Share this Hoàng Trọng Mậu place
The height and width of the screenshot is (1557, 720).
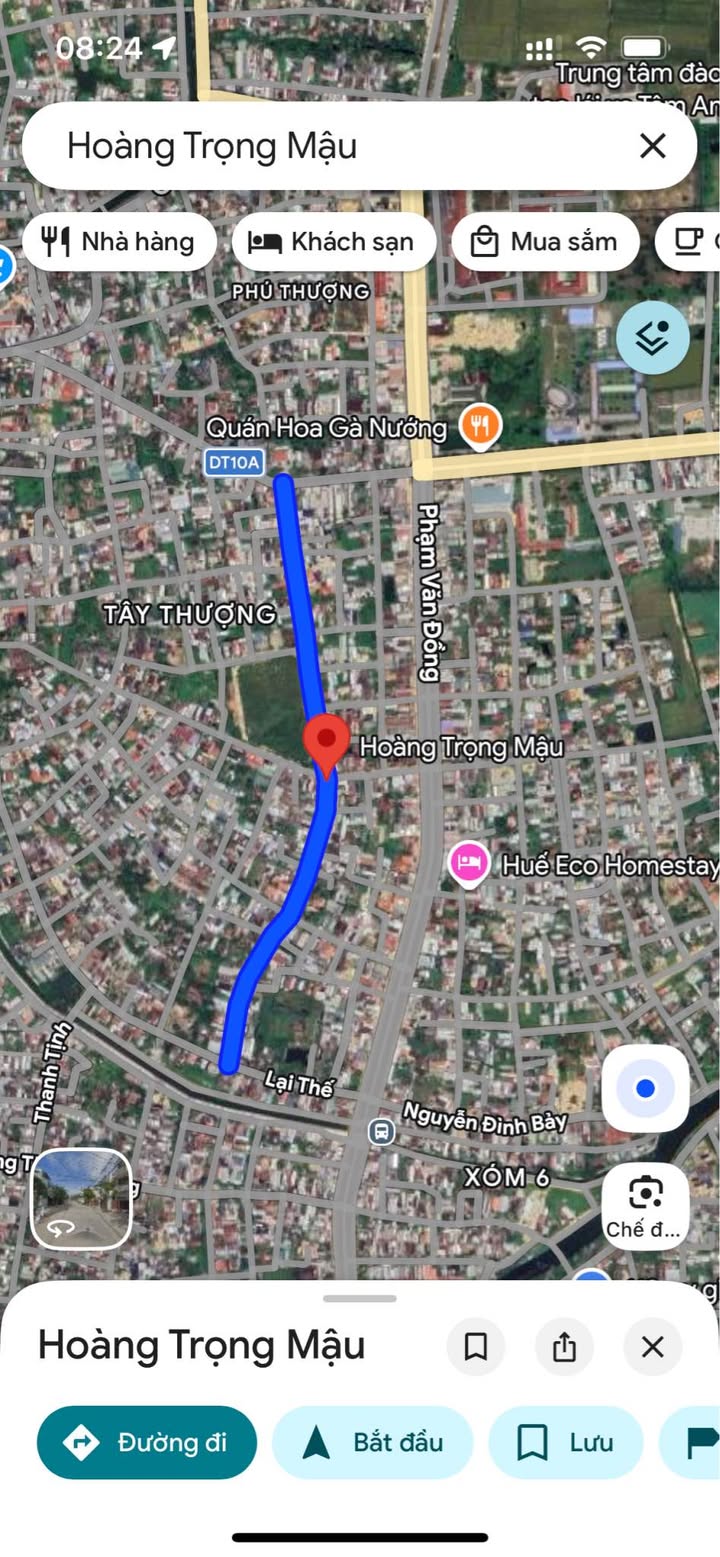pyautogui.click(x=564, y=1346)
